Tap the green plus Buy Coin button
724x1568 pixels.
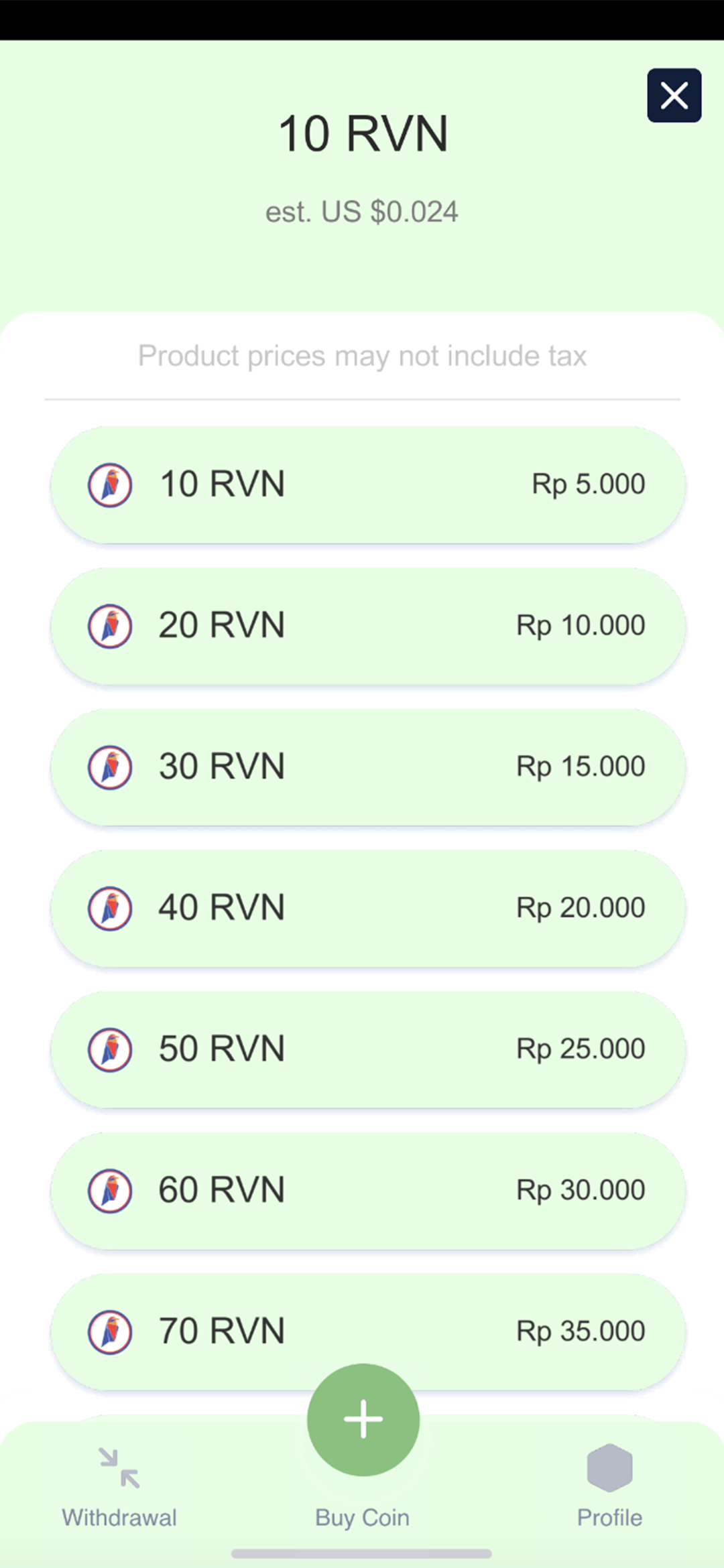[362, 1419]
